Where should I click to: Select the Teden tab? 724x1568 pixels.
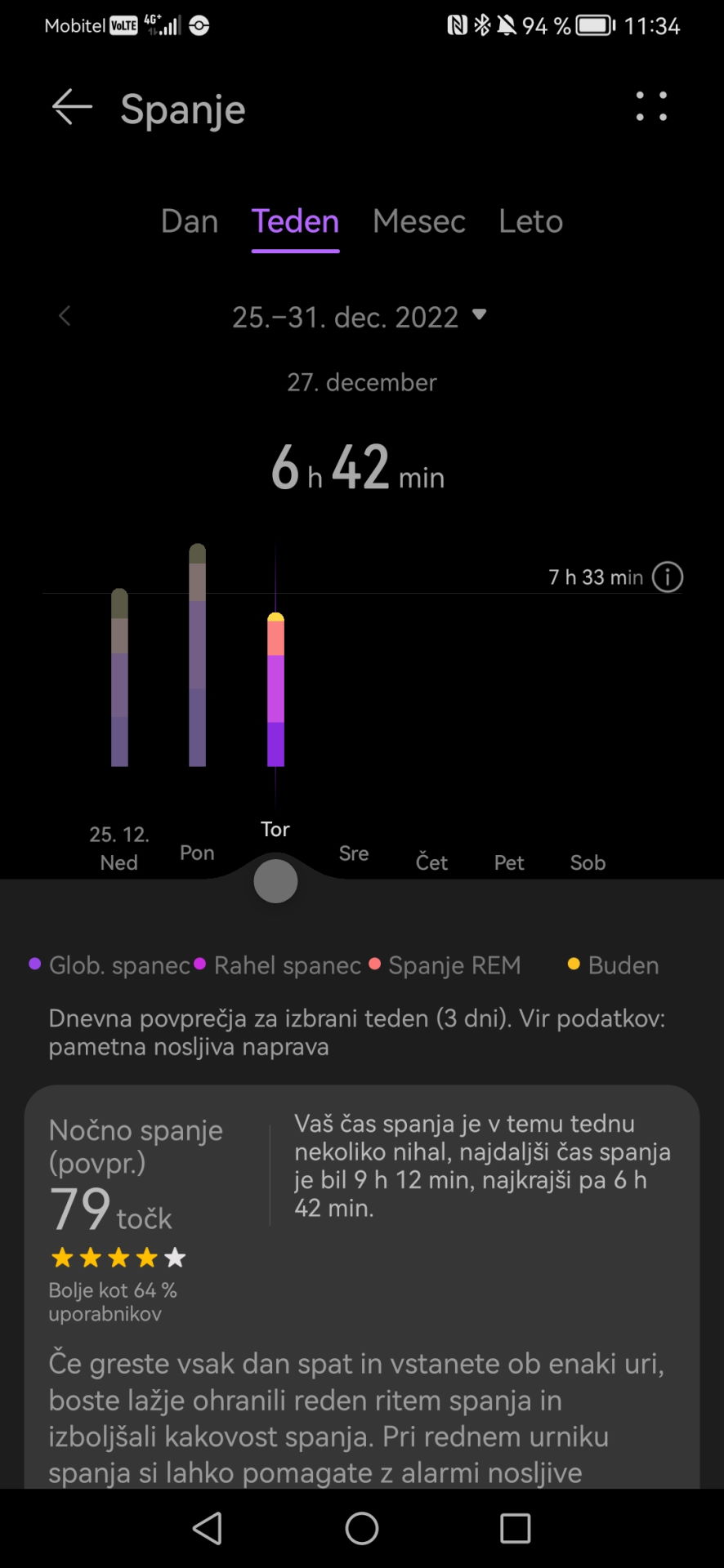(295, 221)
